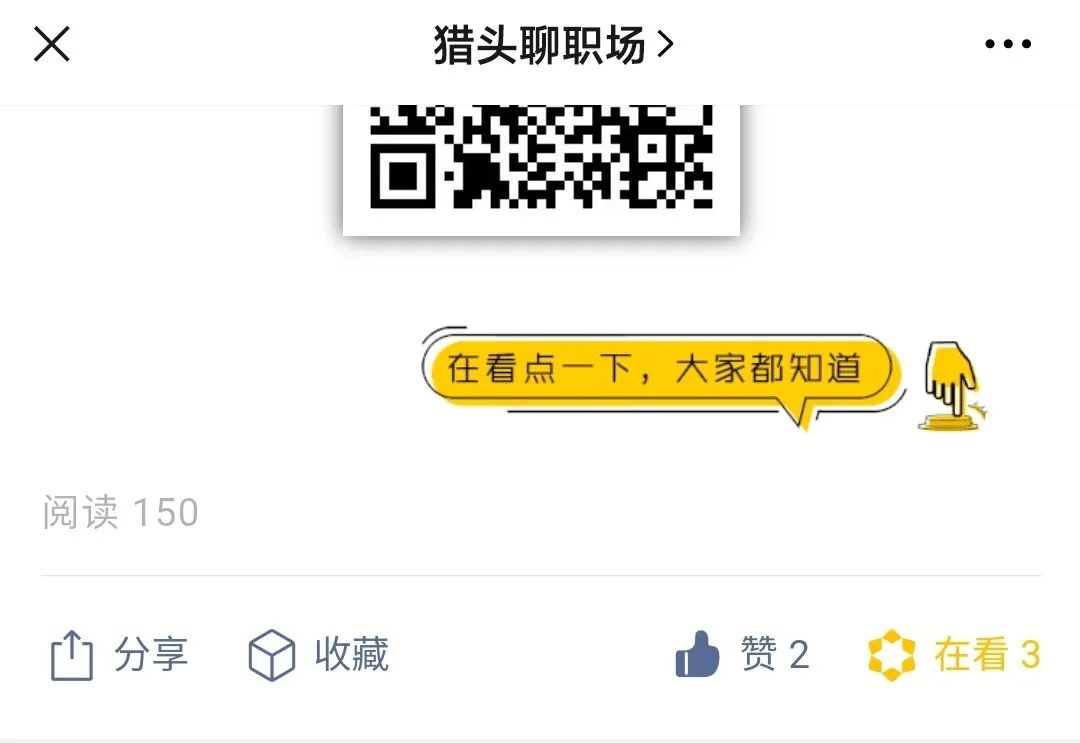Image resolution: width=1080 pixels, height=743 pixels.
Task: Like the article with 赞
Action: 741,656
